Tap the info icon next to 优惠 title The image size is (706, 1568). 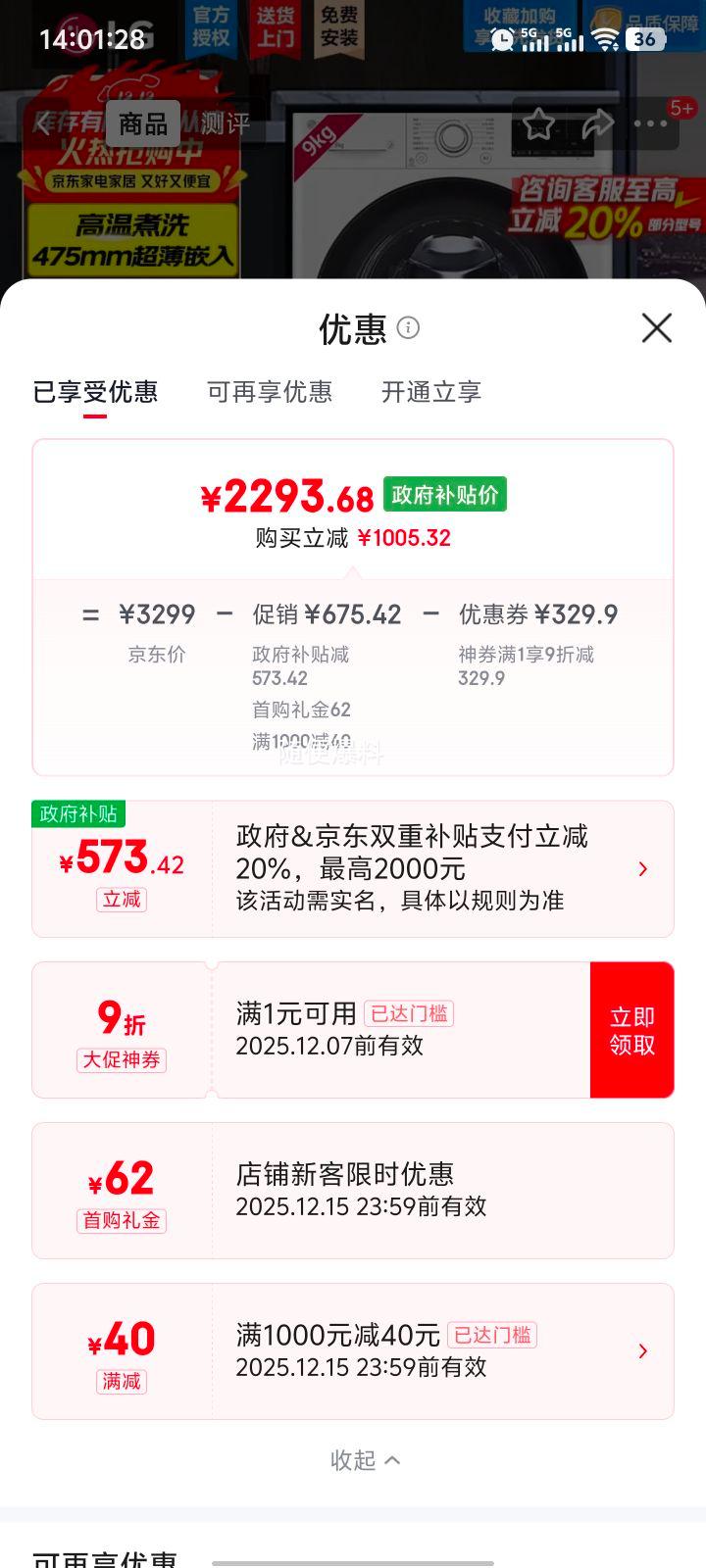coord(408,329)
